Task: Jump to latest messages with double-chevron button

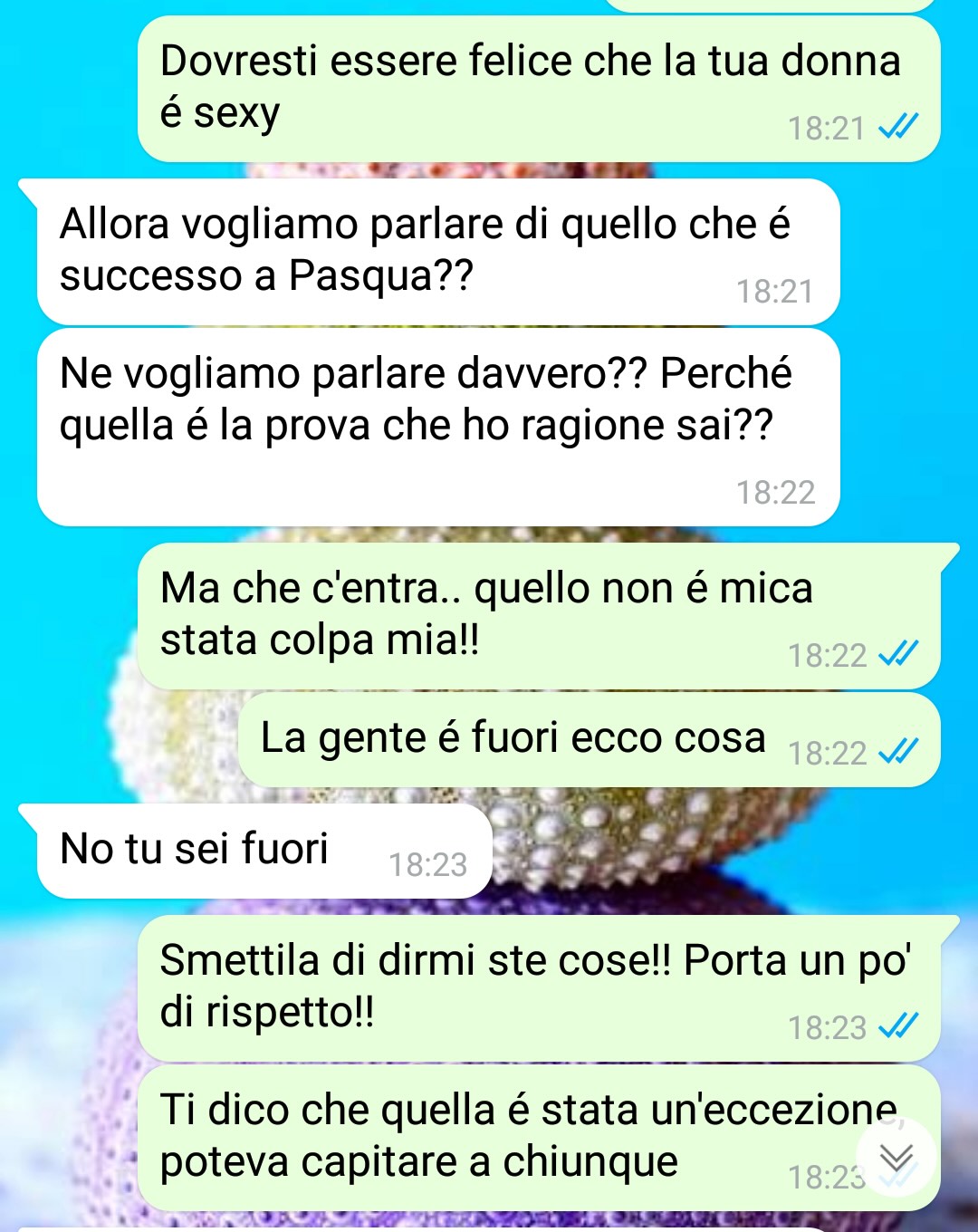Action: (896, 1158)
